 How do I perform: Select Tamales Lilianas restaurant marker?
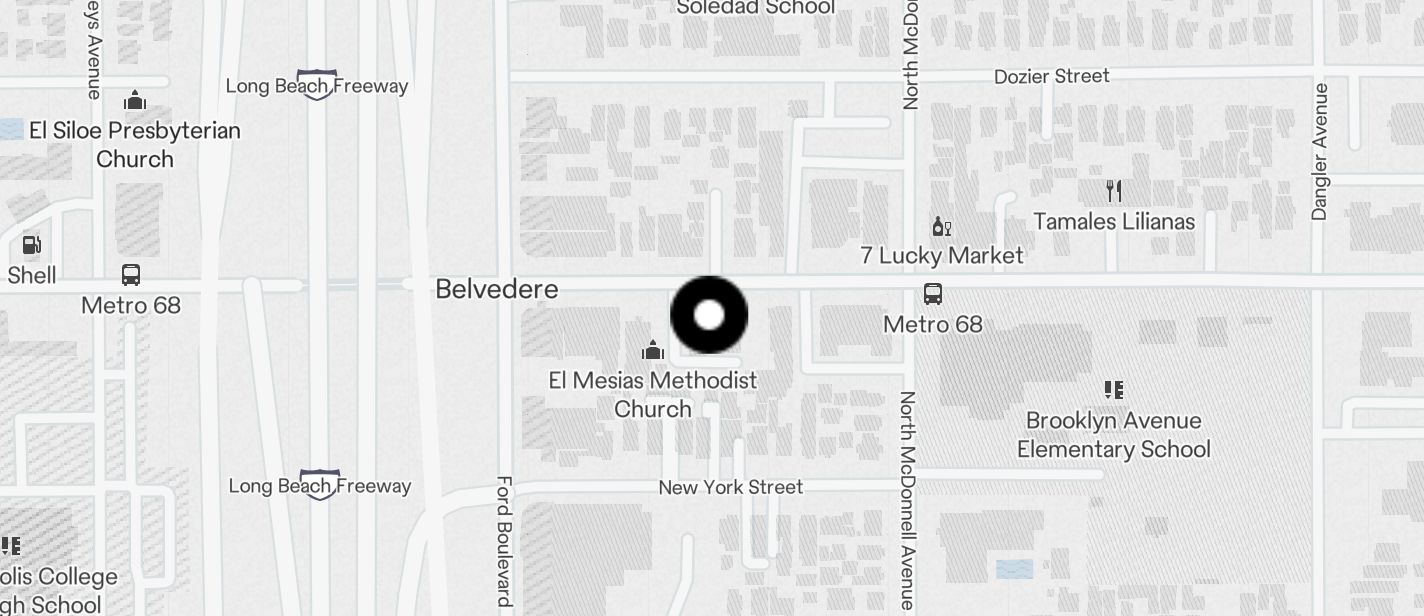[1114, 191]
